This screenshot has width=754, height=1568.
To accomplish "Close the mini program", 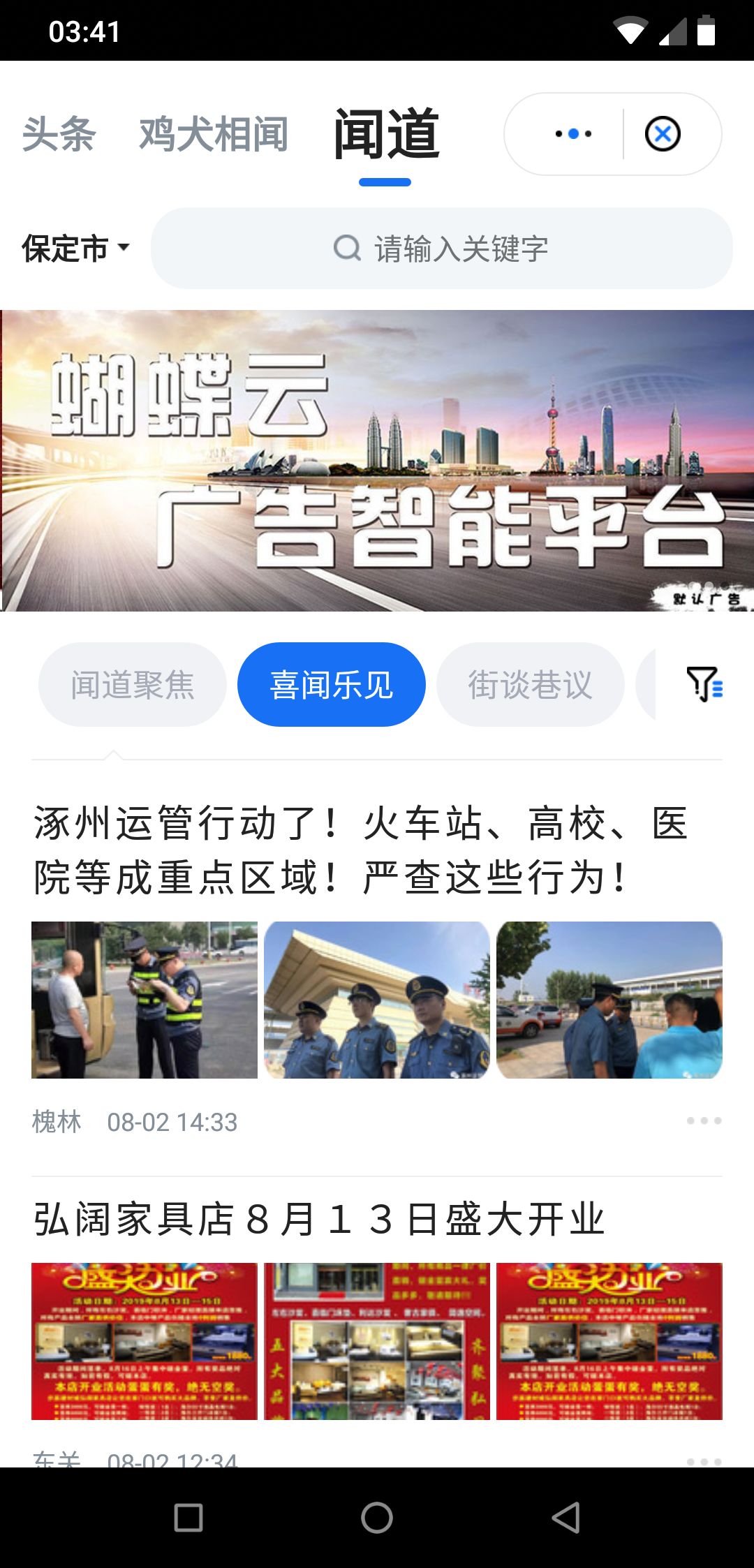I will (x=663, y=134).
